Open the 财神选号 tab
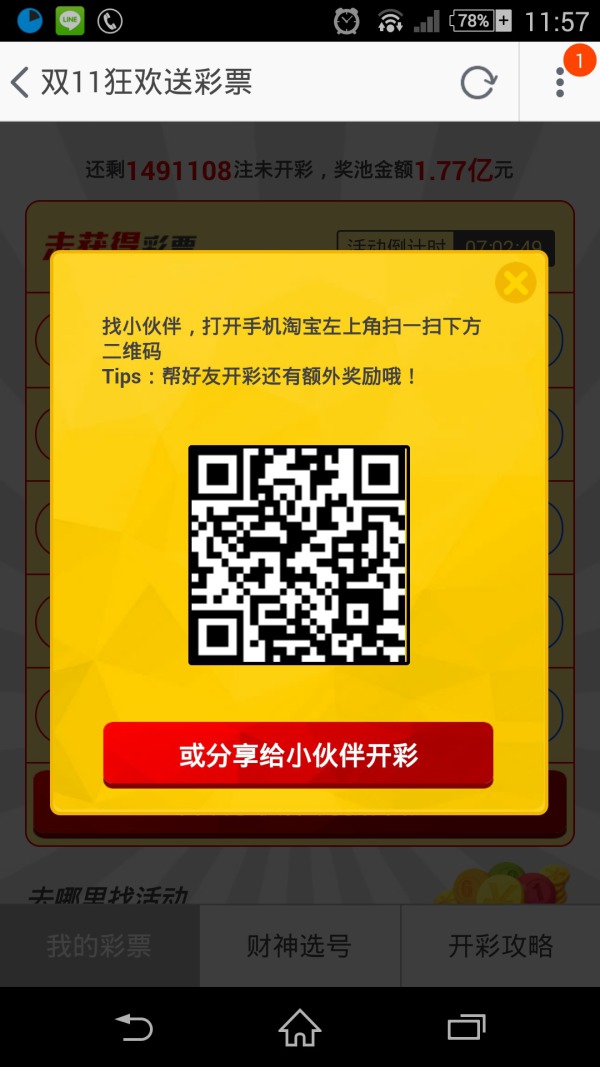The width and height of the screenshot is (600, 1067). point(299,946)
